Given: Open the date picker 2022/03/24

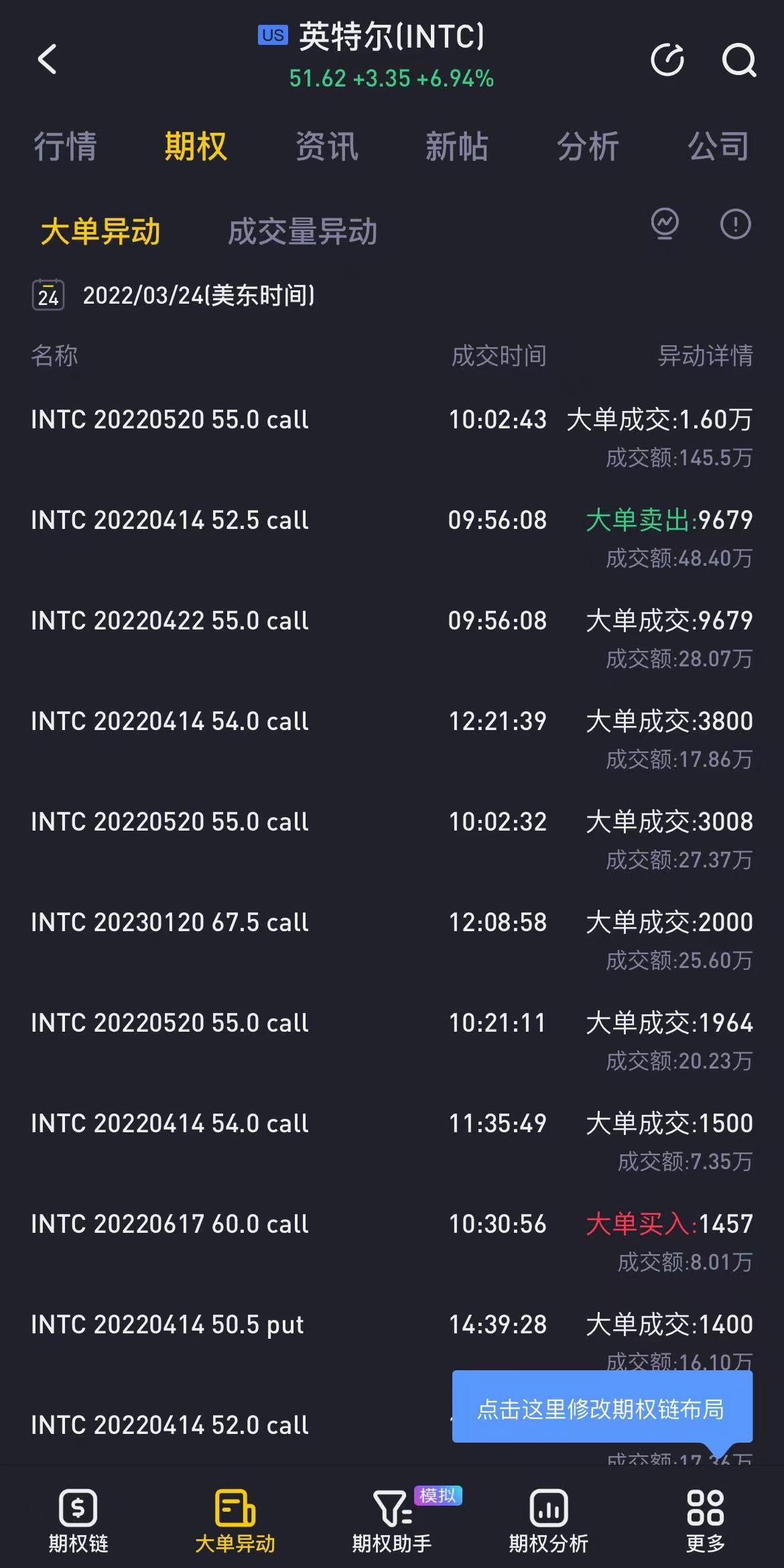Looking at the screenshot, I should coord(174,296).
